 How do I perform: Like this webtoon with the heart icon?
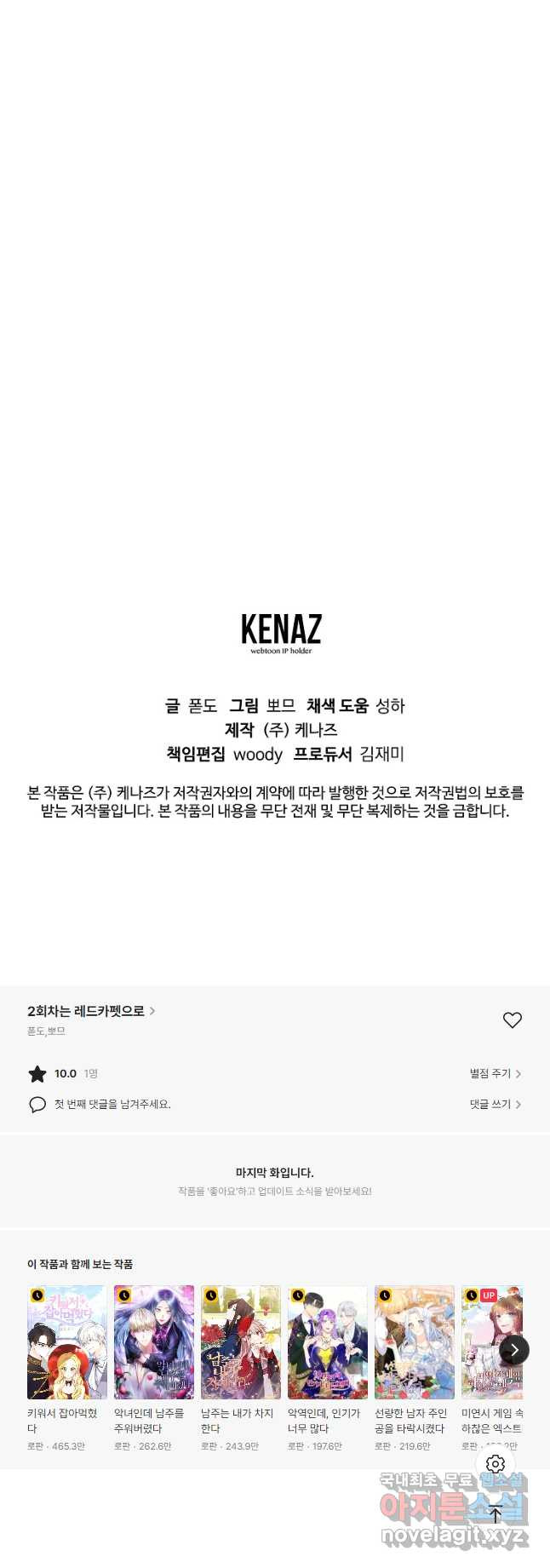(512, 1019)
